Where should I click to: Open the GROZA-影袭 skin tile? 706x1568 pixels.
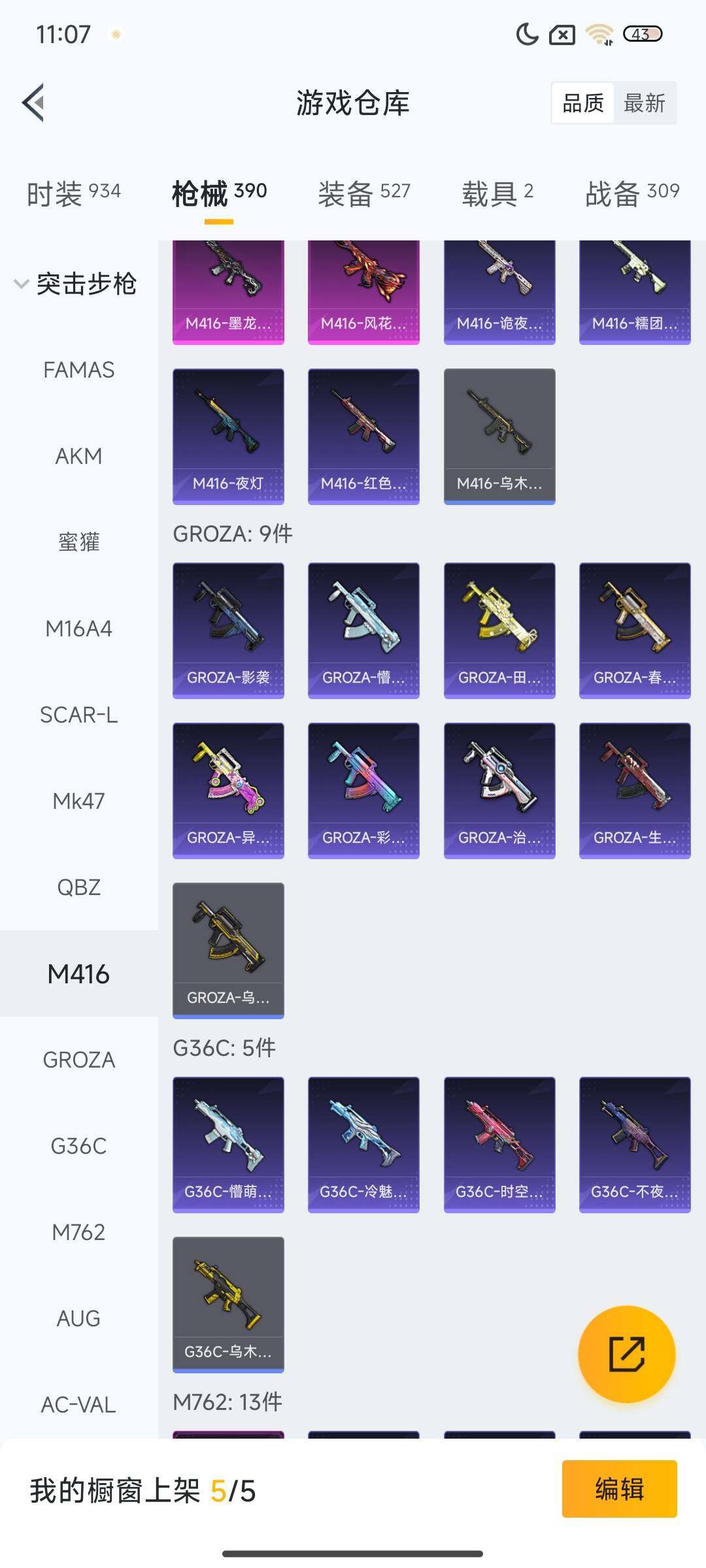pos(228,630)
